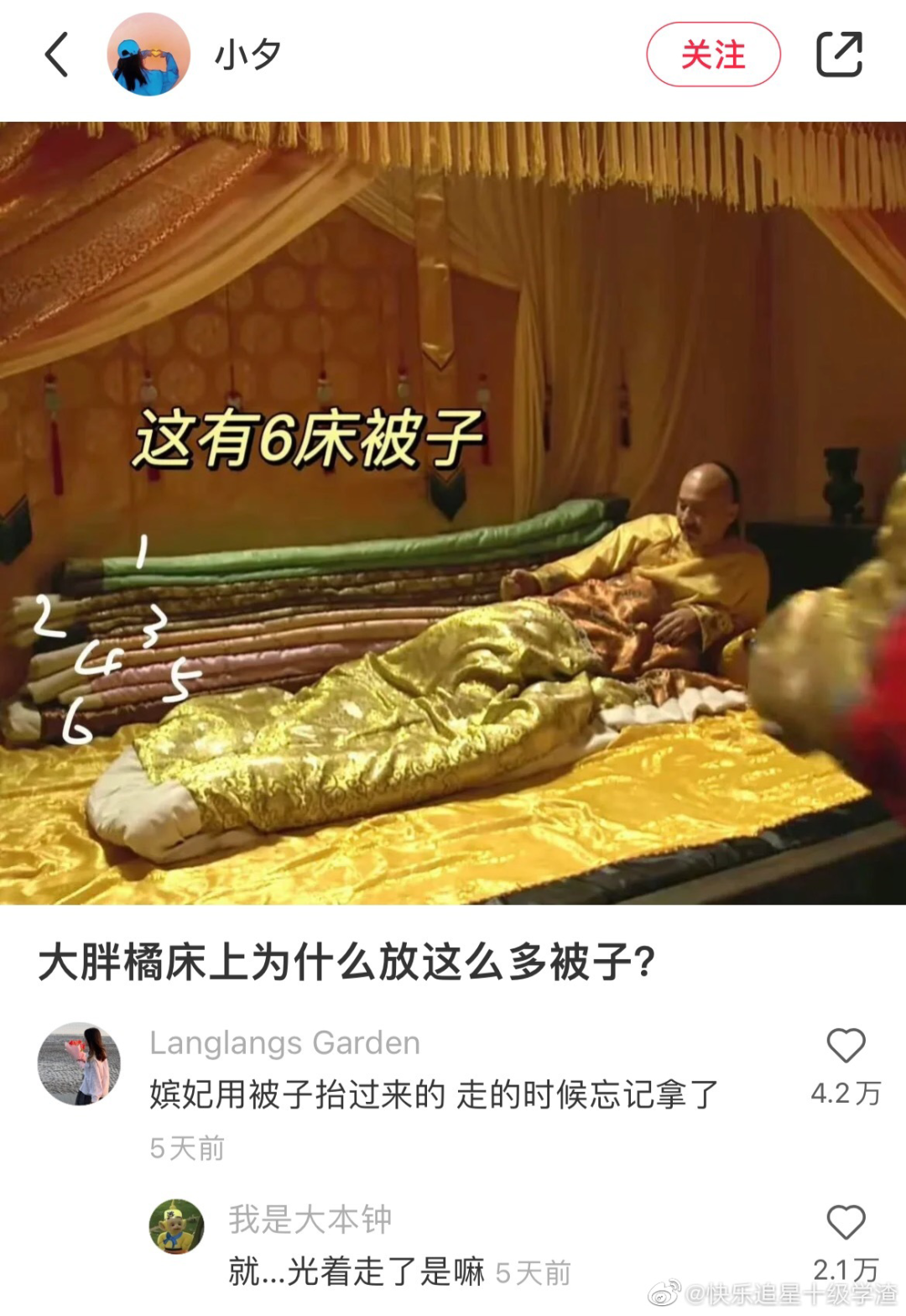Open 我是大本钟's profile avatar
The height and width of the screenshot is (1316, 906).
pos(176,1226)
